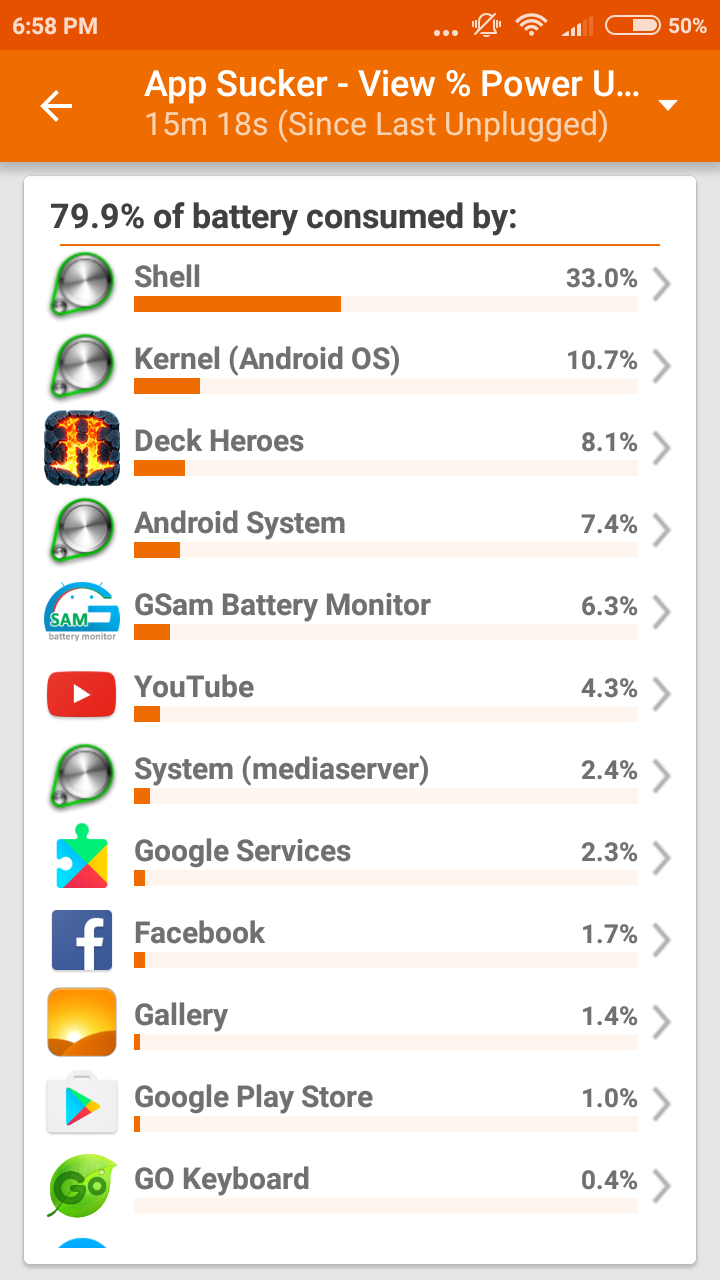The image size is (720, 1280).
Task: Open Facebook battery usage details
Action: 360,941
